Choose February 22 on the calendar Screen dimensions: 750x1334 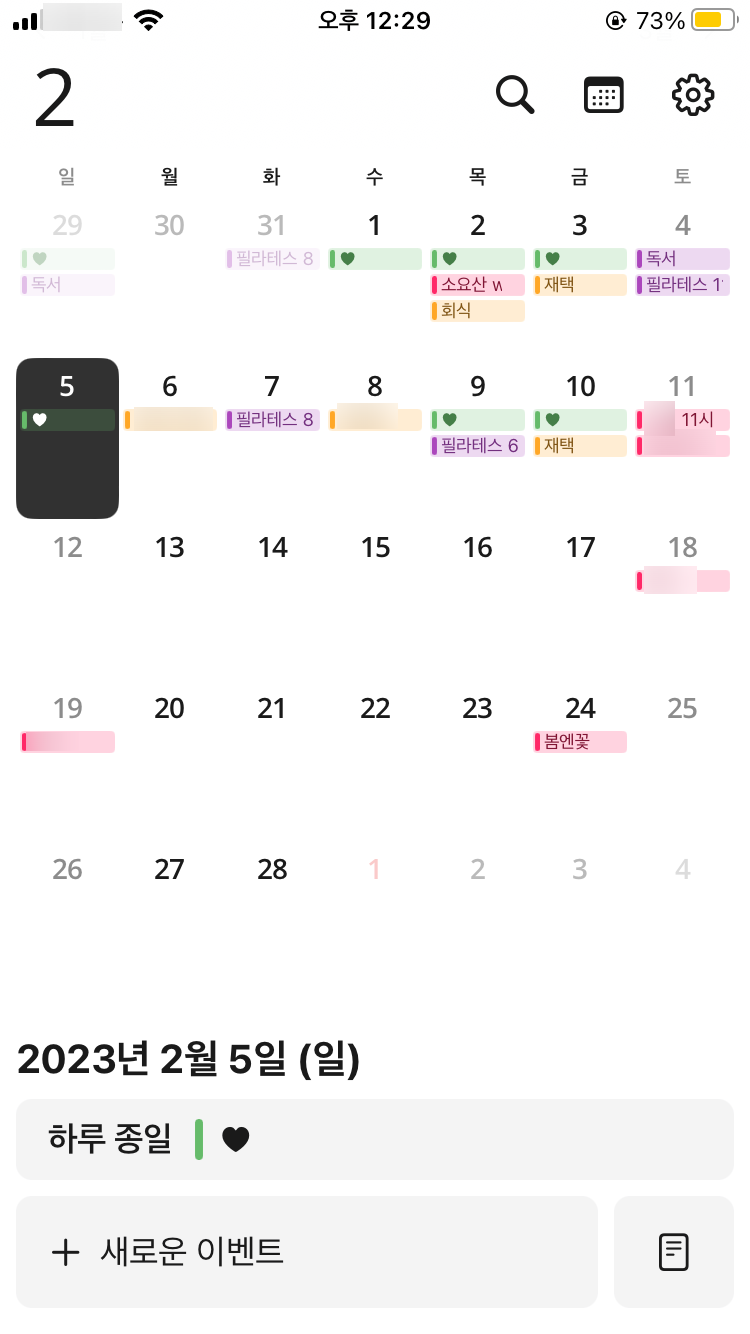coord(375,760)
